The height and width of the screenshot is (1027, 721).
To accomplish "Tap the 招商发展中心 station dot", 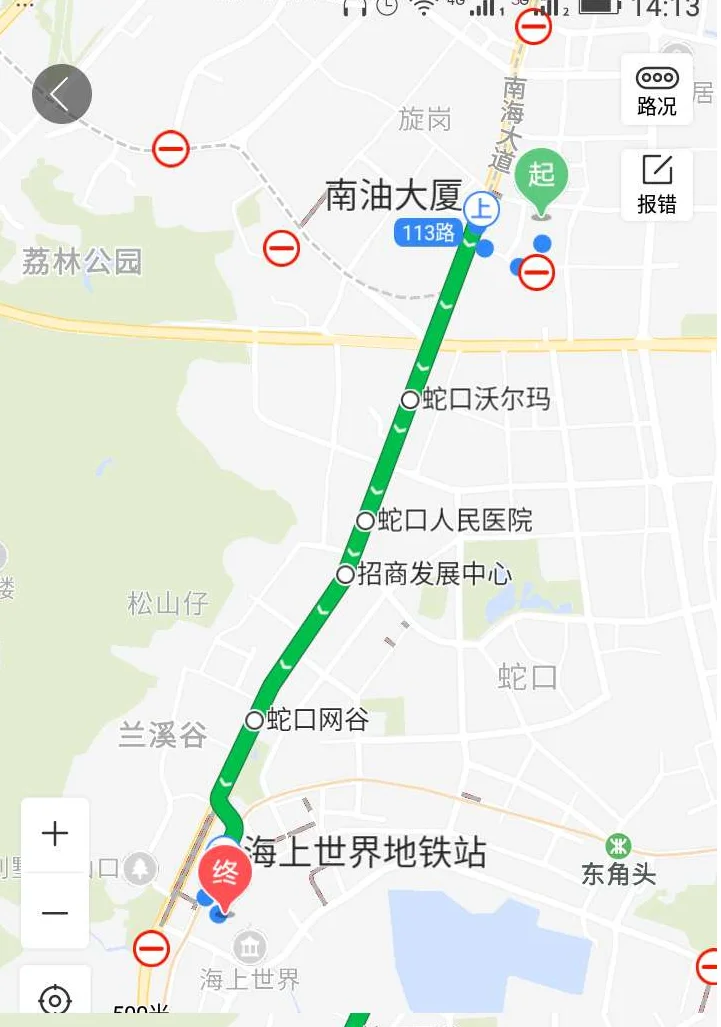I will (x=347, y=574).
